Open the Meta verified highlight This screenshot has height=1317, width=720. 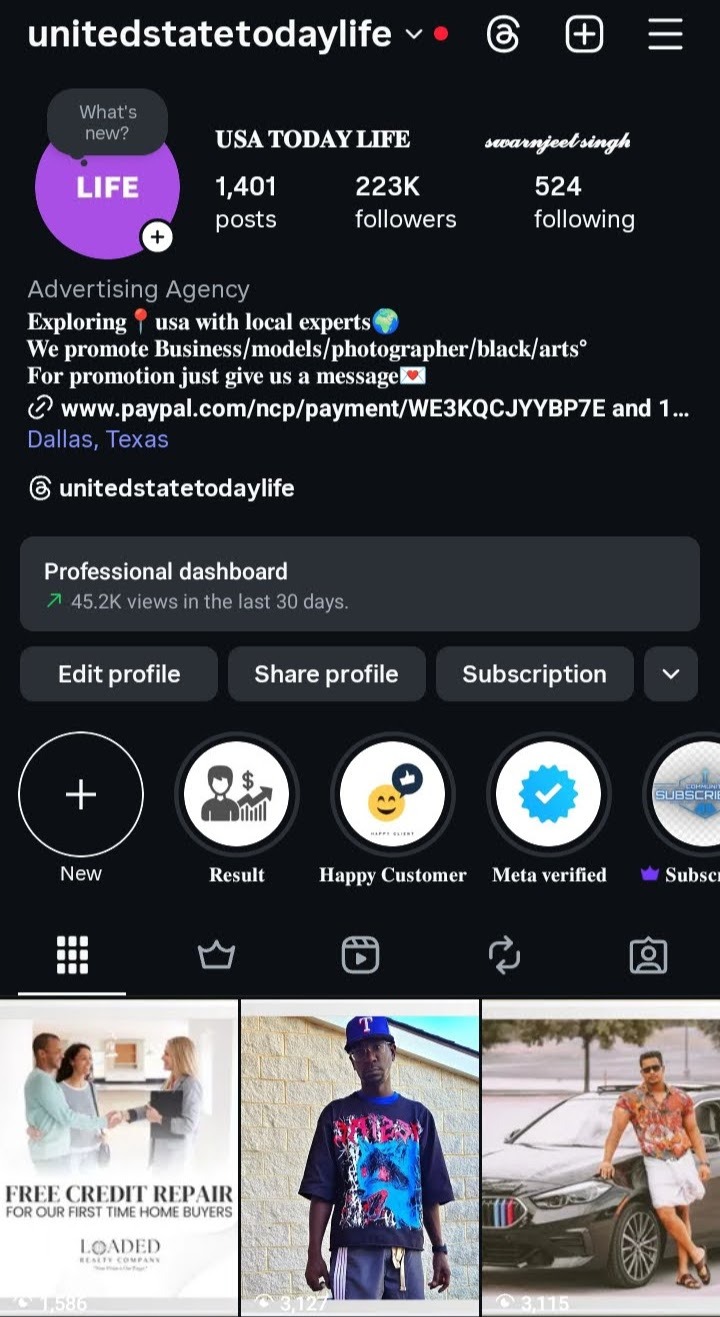(x=549, y=795)
